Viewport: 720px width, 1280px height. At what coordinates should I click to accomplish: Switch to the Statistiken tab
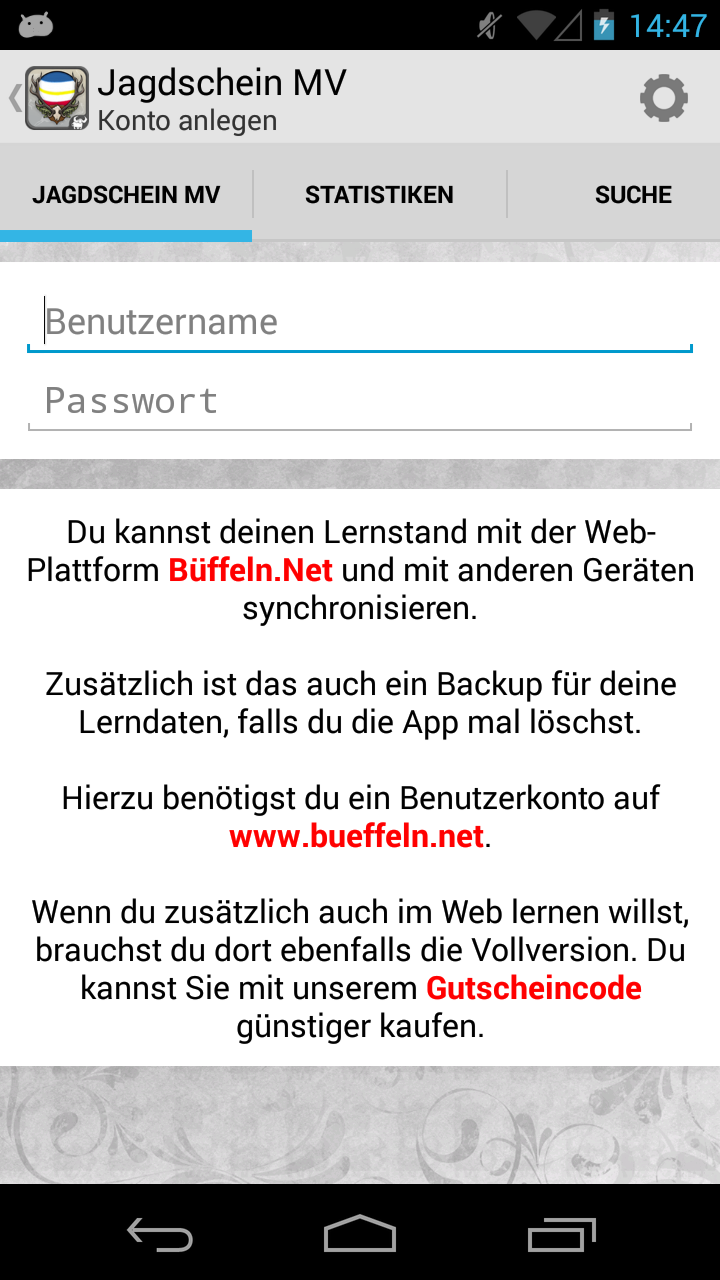pos(379,195)
